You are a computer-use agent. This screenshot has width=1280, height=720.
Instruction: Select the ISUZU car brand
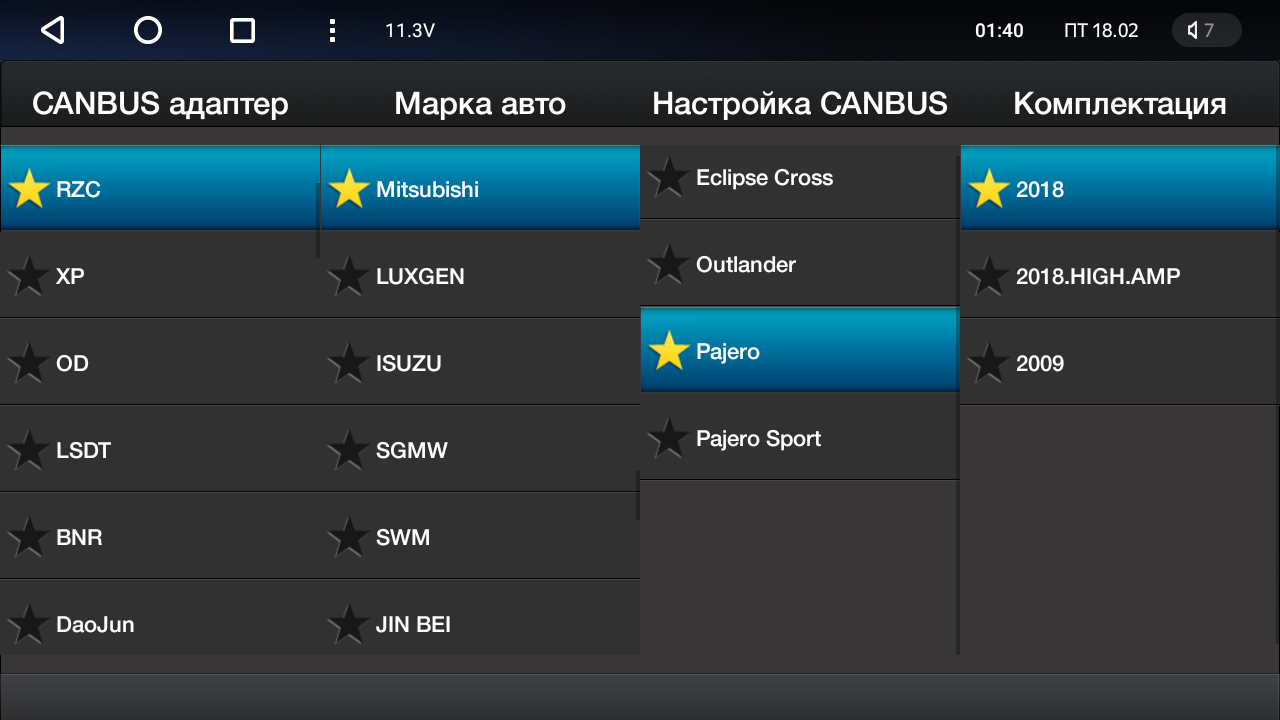480,363
